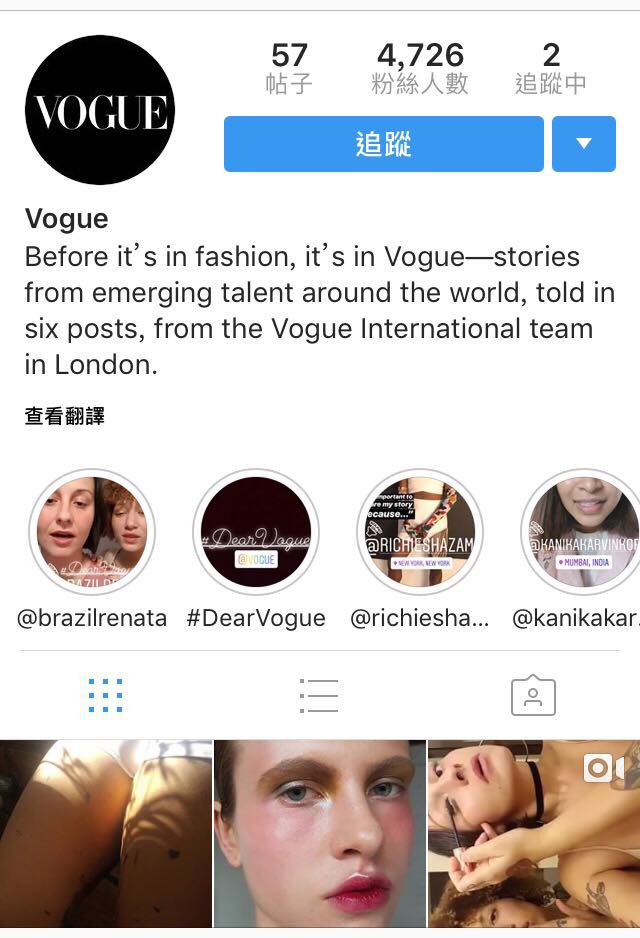
Task: View the 2 accounts Vogue follows
Action: pyautogui.click(x=551, y=68)
